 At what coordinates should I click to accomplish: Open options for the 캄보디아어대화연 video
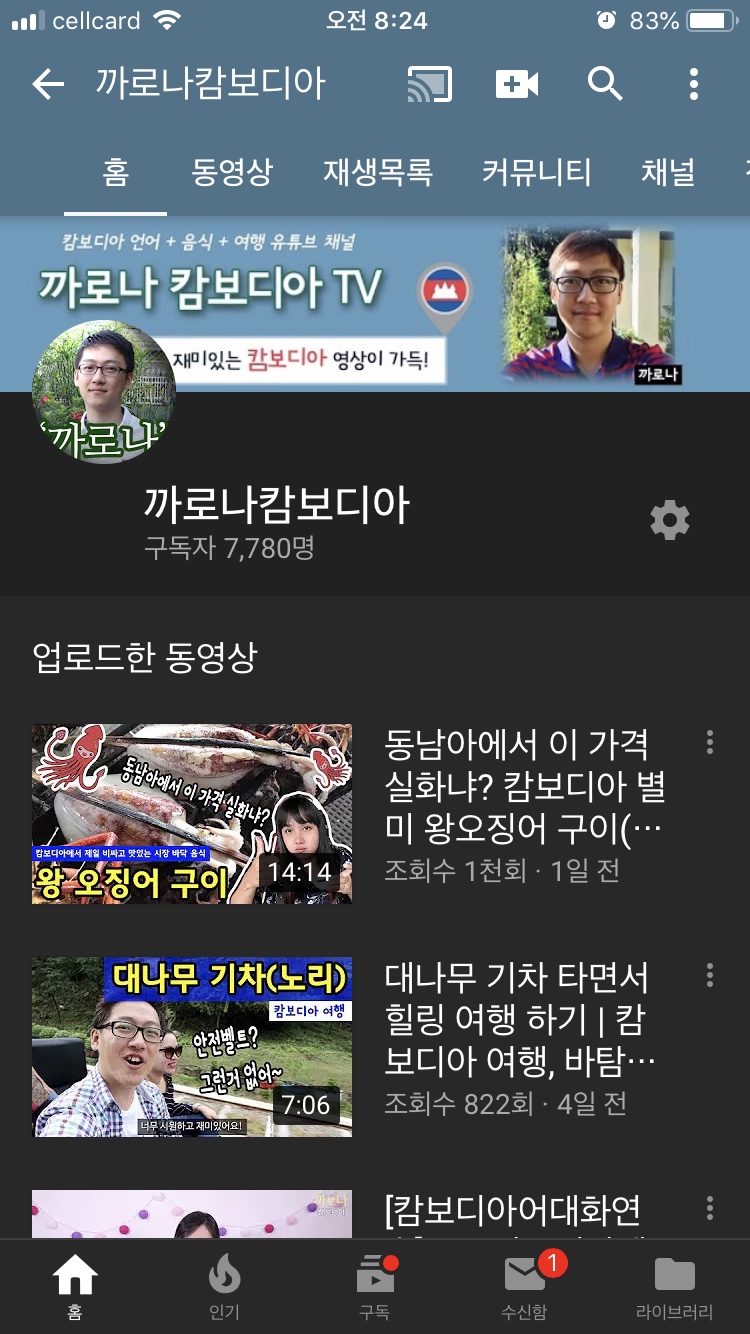pos(710,1208)
